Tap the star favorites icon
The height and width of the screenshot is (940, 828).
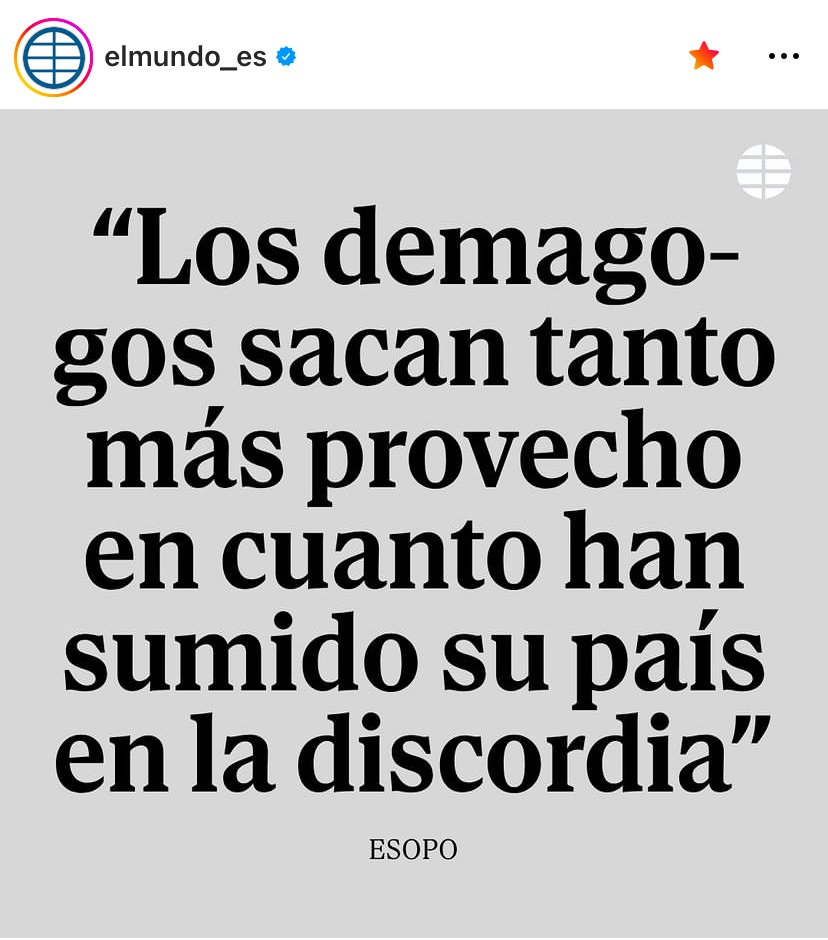tap(704, 56)
